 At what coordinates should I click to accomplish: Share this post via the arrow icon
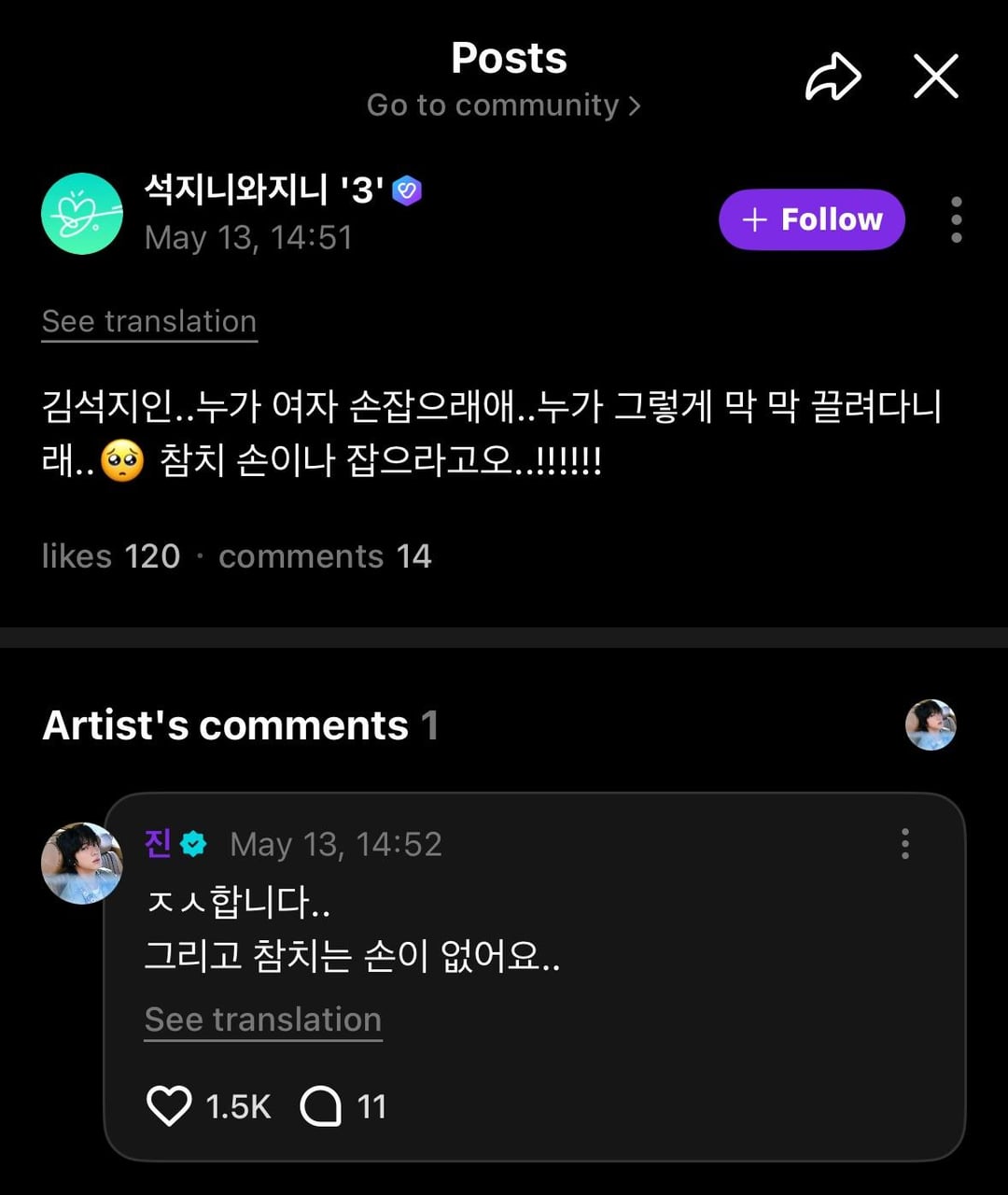coord(833,77)
